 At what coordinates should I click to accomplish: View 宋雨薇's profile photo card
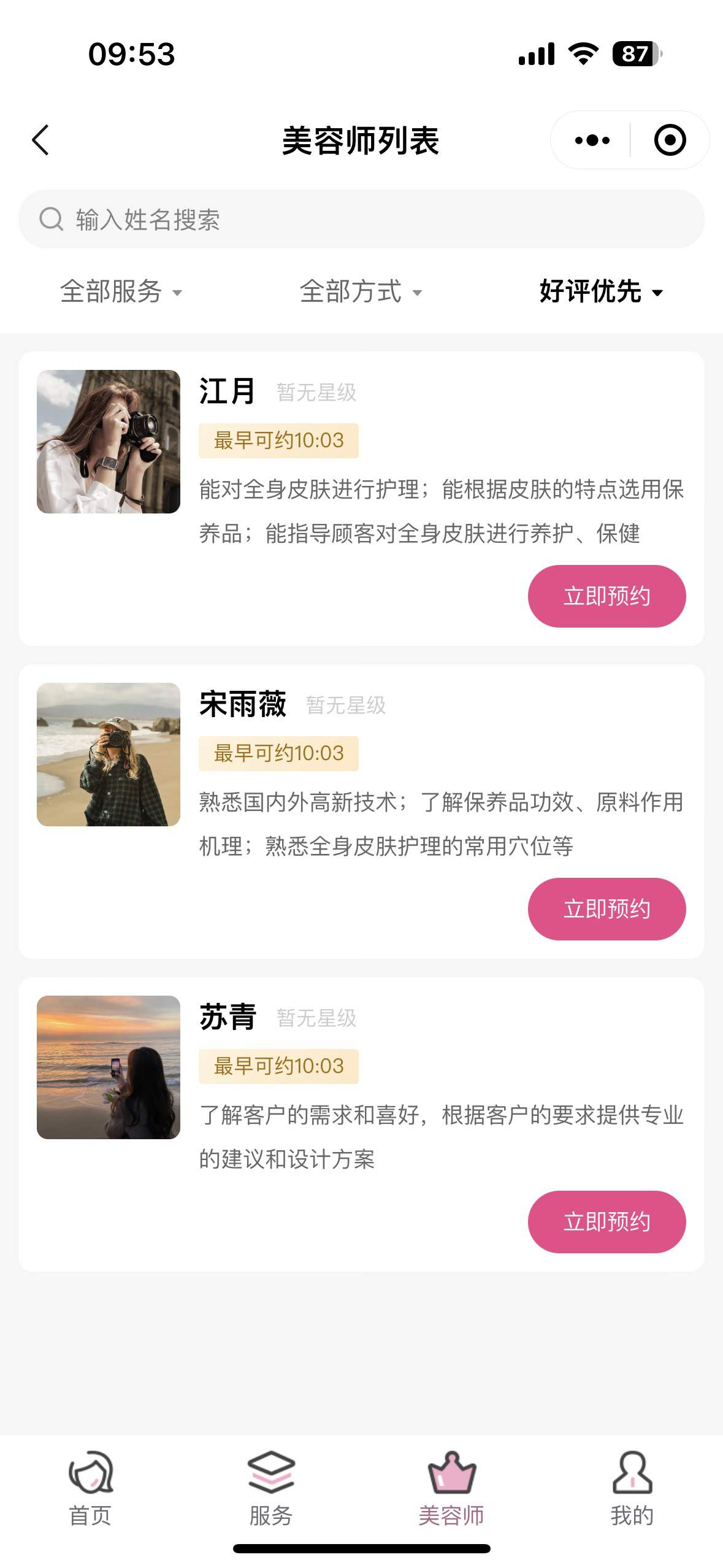pos(109,755)
